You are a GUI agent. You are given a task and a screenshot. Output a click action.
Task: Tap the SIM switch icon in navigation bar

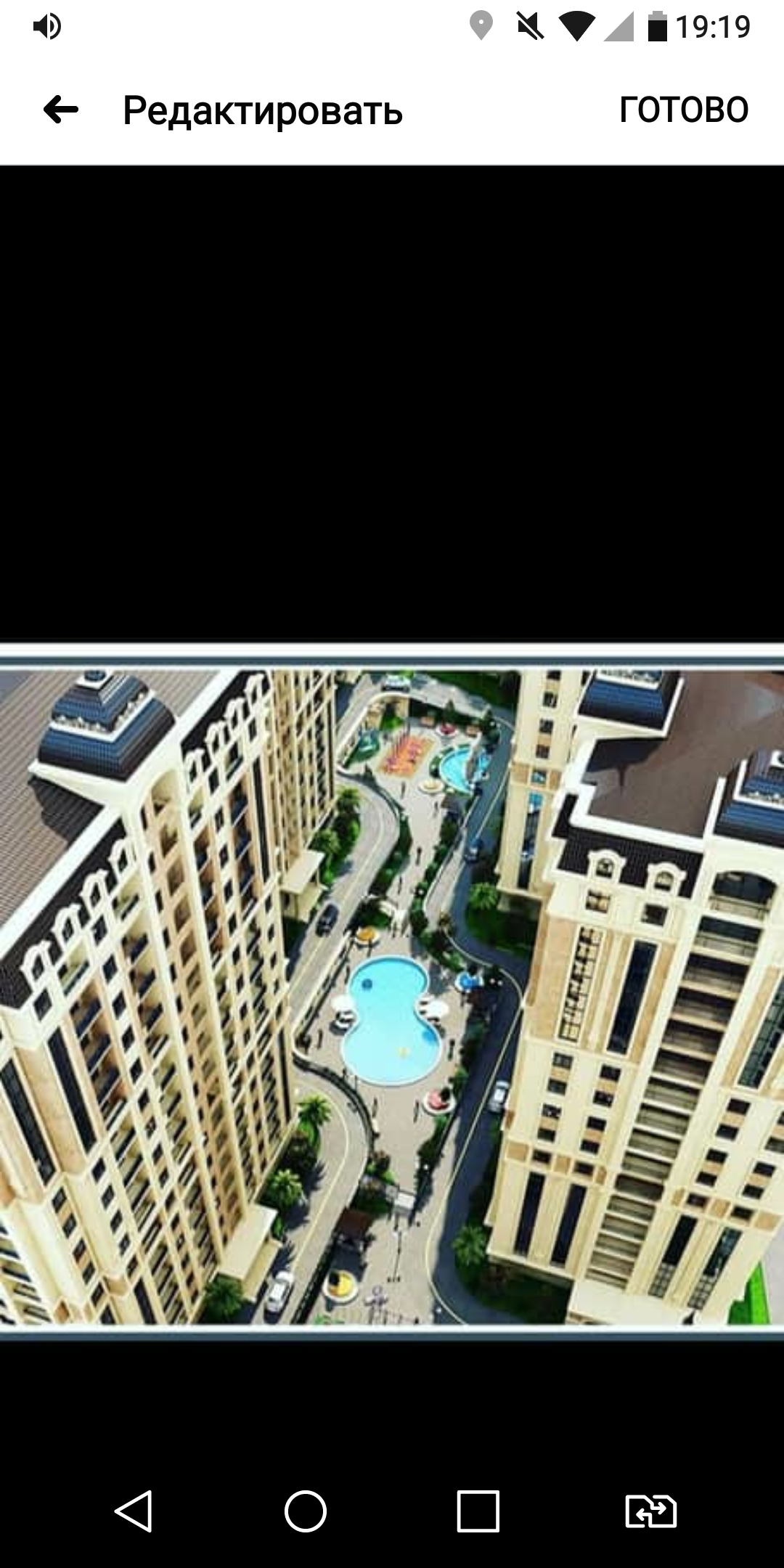(x=651, y=1511)
